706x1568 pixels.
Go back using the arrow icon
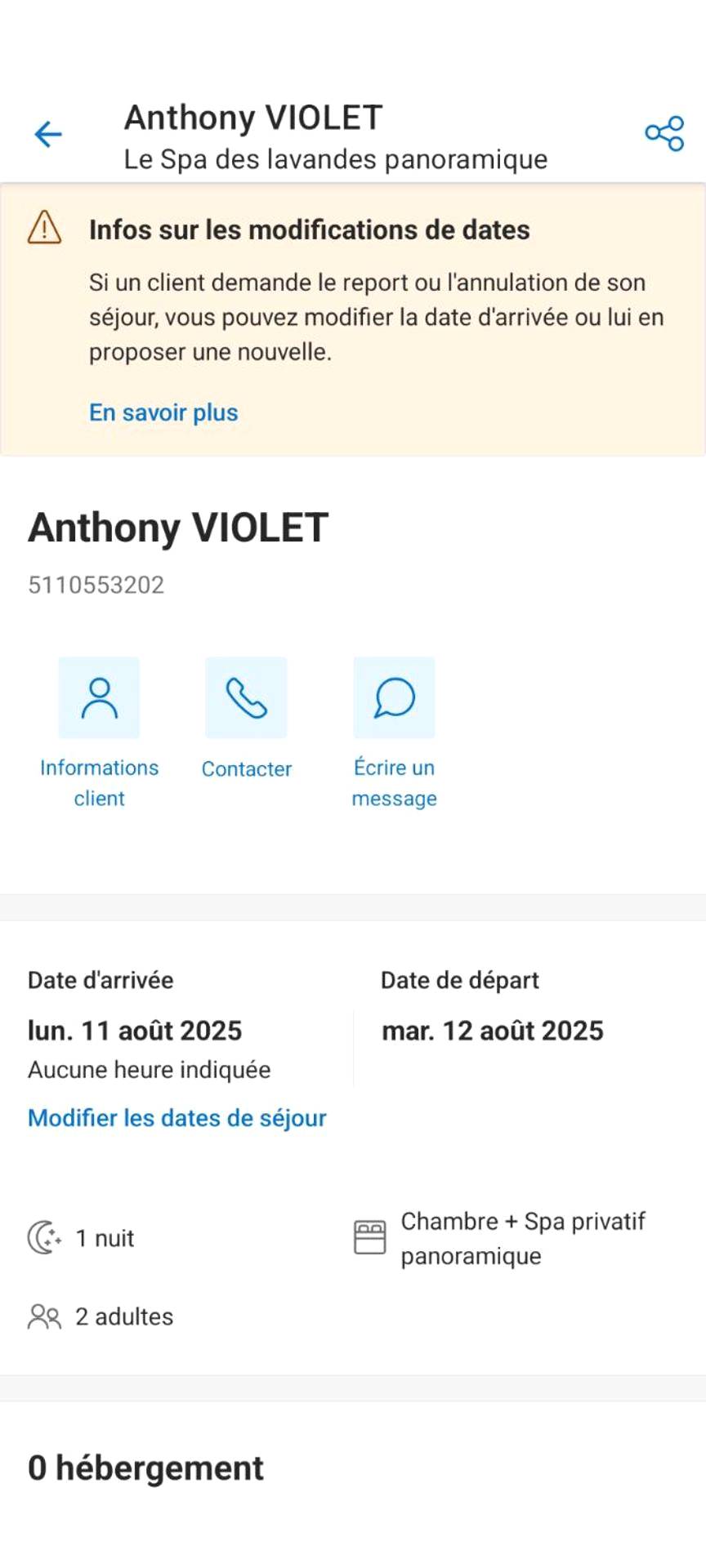pos(48,134)
